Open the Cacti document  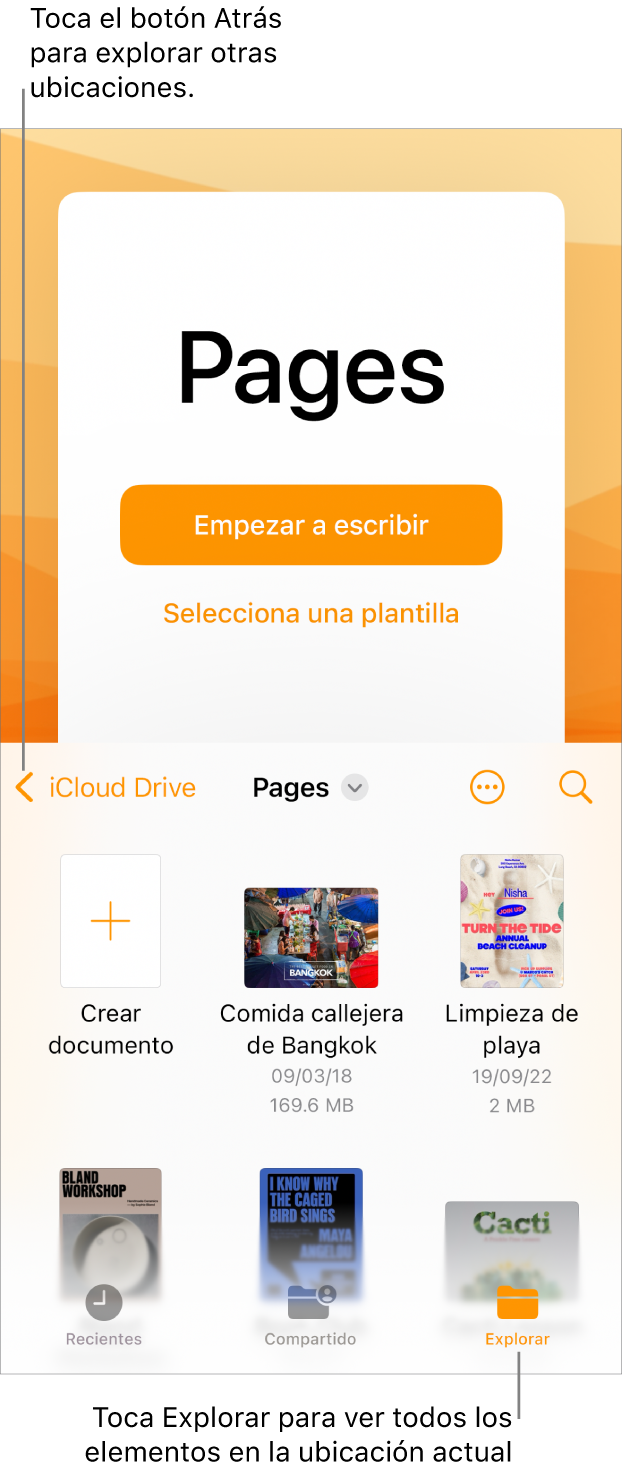tap(511, 1235)
